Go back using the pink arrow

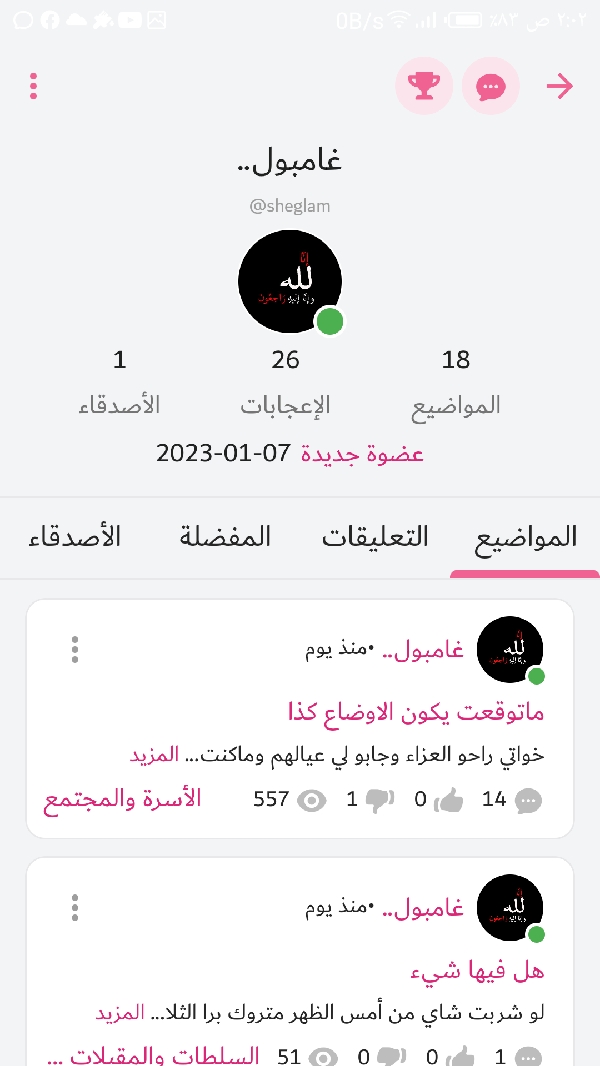(x=560, y=86)
